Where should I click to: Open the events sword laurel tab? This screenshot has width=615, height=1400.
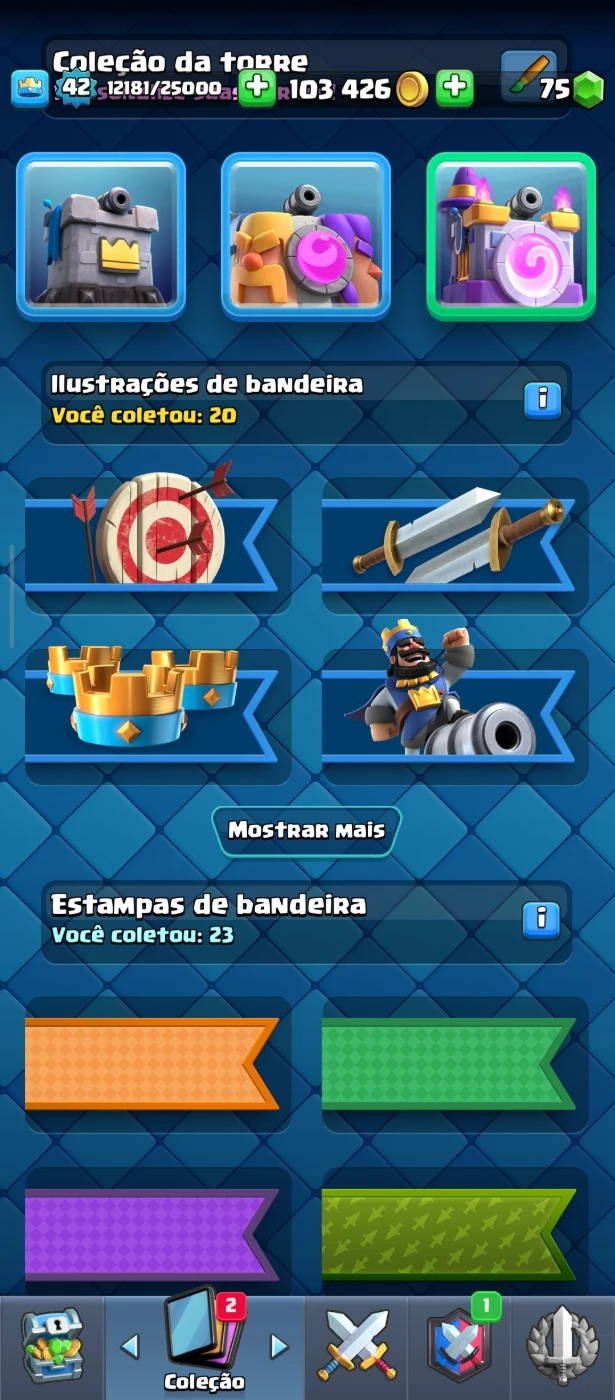pos(563,1346)
